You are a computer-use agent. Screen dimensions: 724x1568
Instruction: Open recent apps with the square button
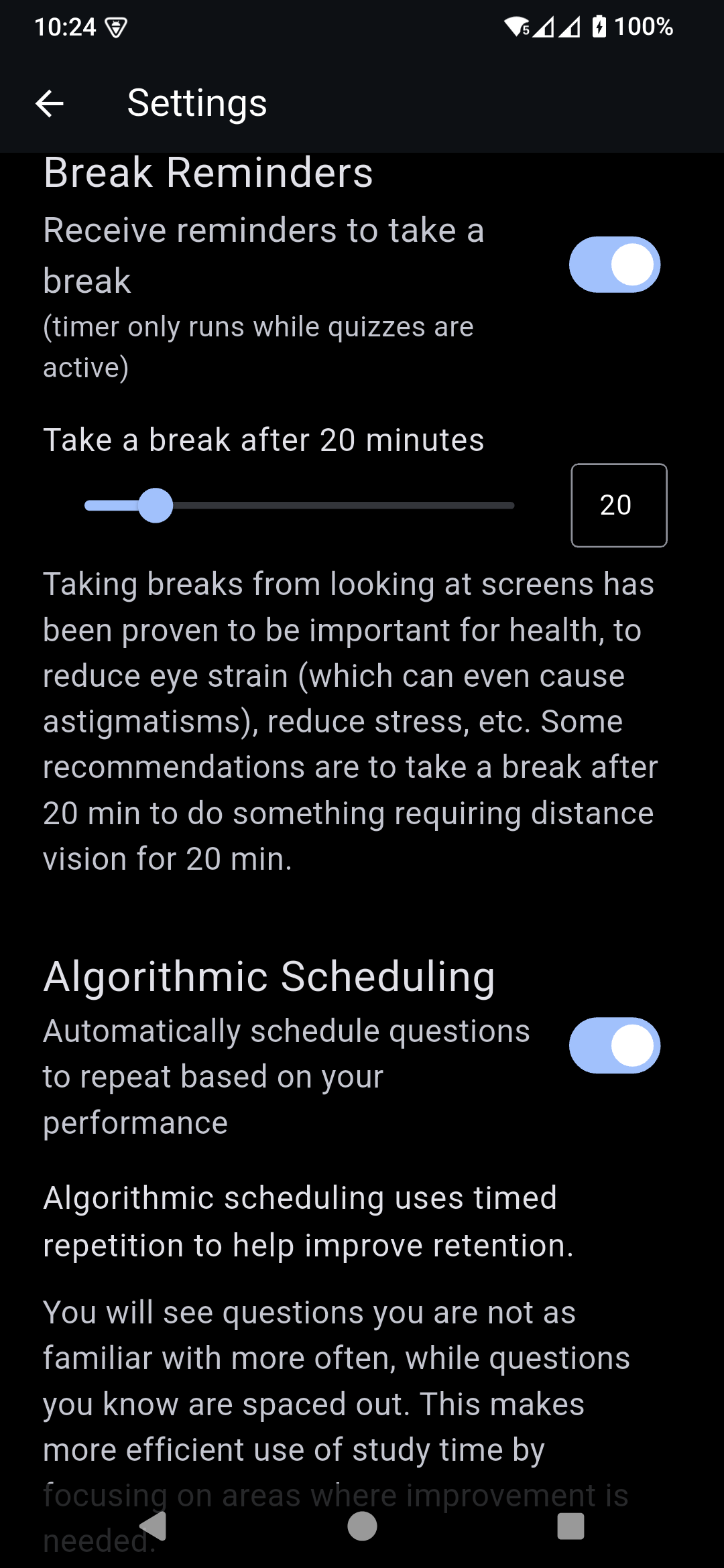pos(570,1525)
